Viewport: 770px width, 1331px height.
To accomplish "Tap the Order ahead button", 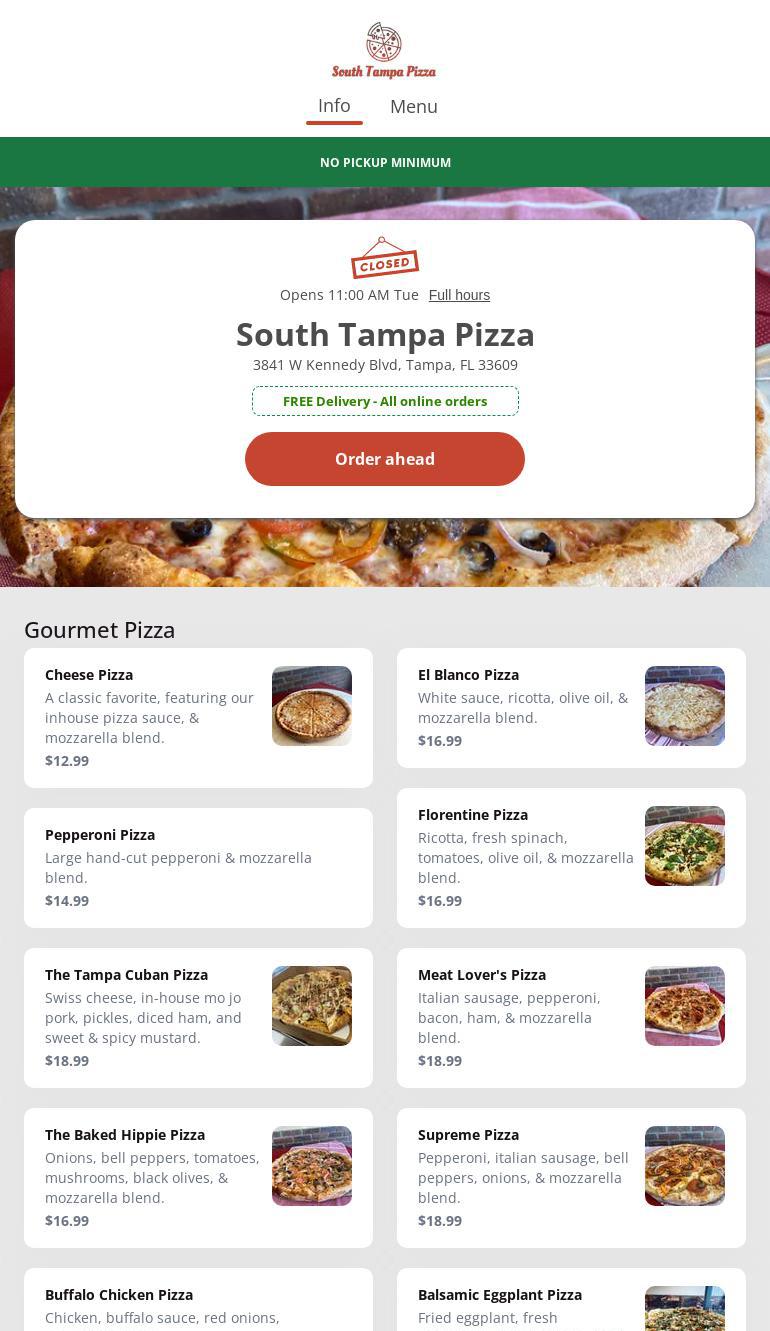I will pyautogui.click(x=385, y=459).
